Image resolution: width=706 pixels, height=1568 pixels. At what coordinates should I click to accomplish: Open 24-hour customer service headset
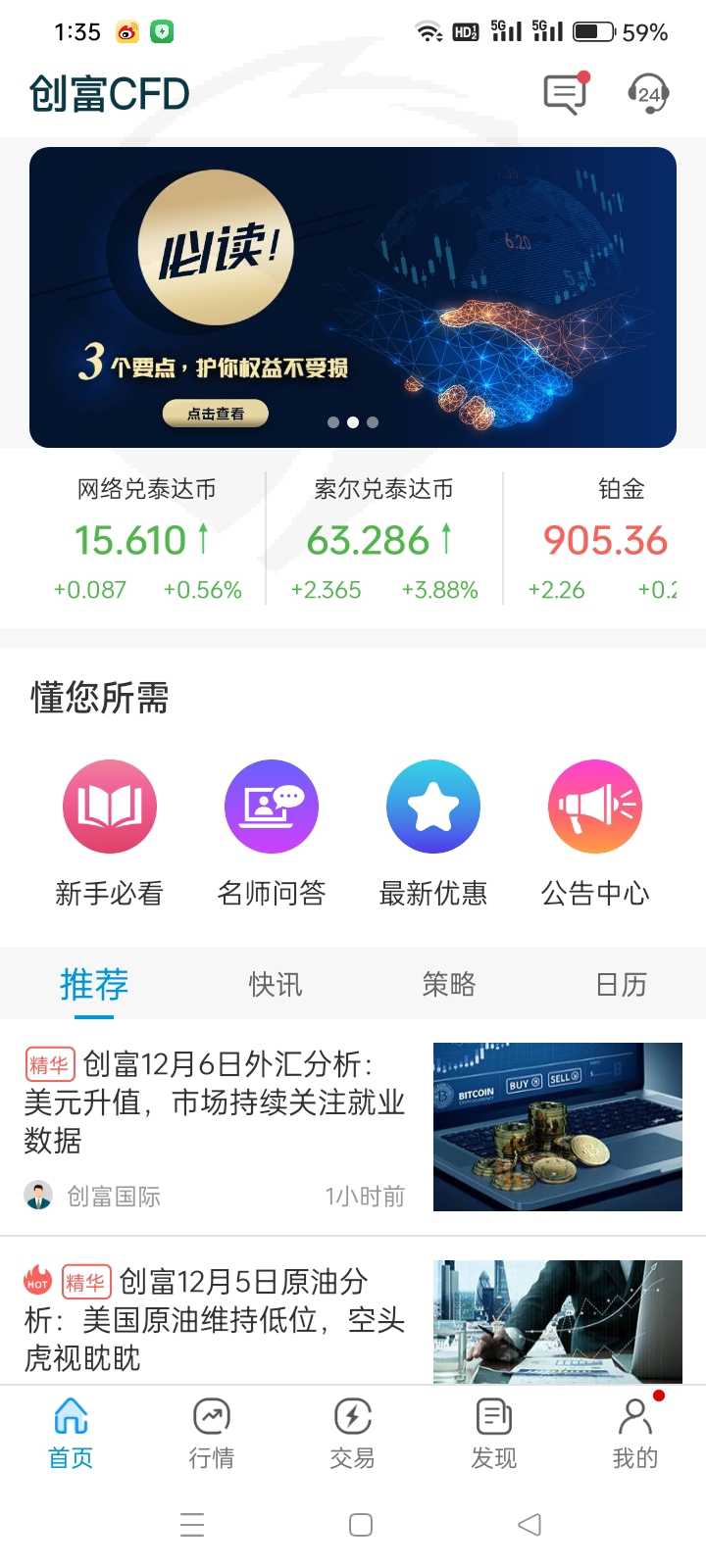647,94
